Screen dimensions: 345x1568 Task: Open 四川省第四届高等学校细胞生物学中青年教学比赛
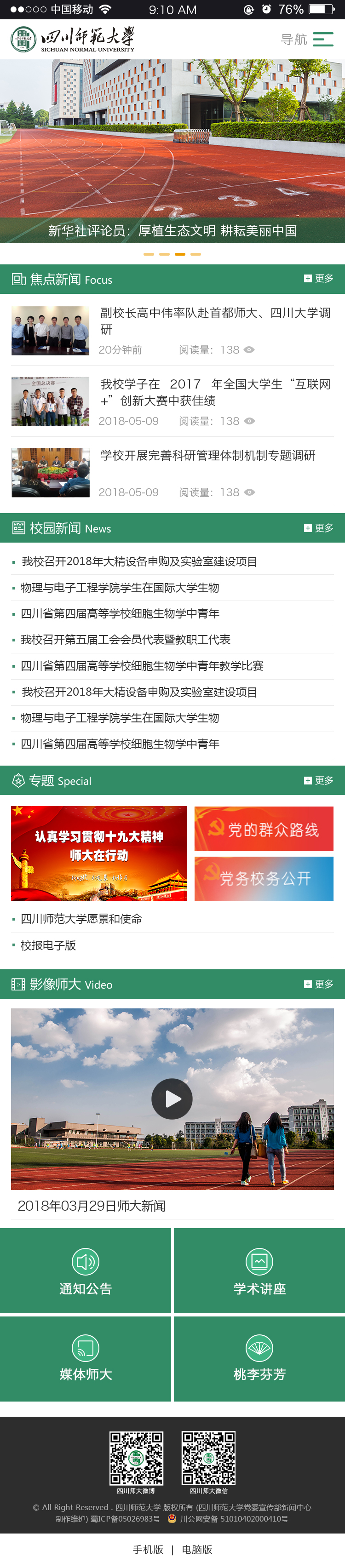click(142, 665)
